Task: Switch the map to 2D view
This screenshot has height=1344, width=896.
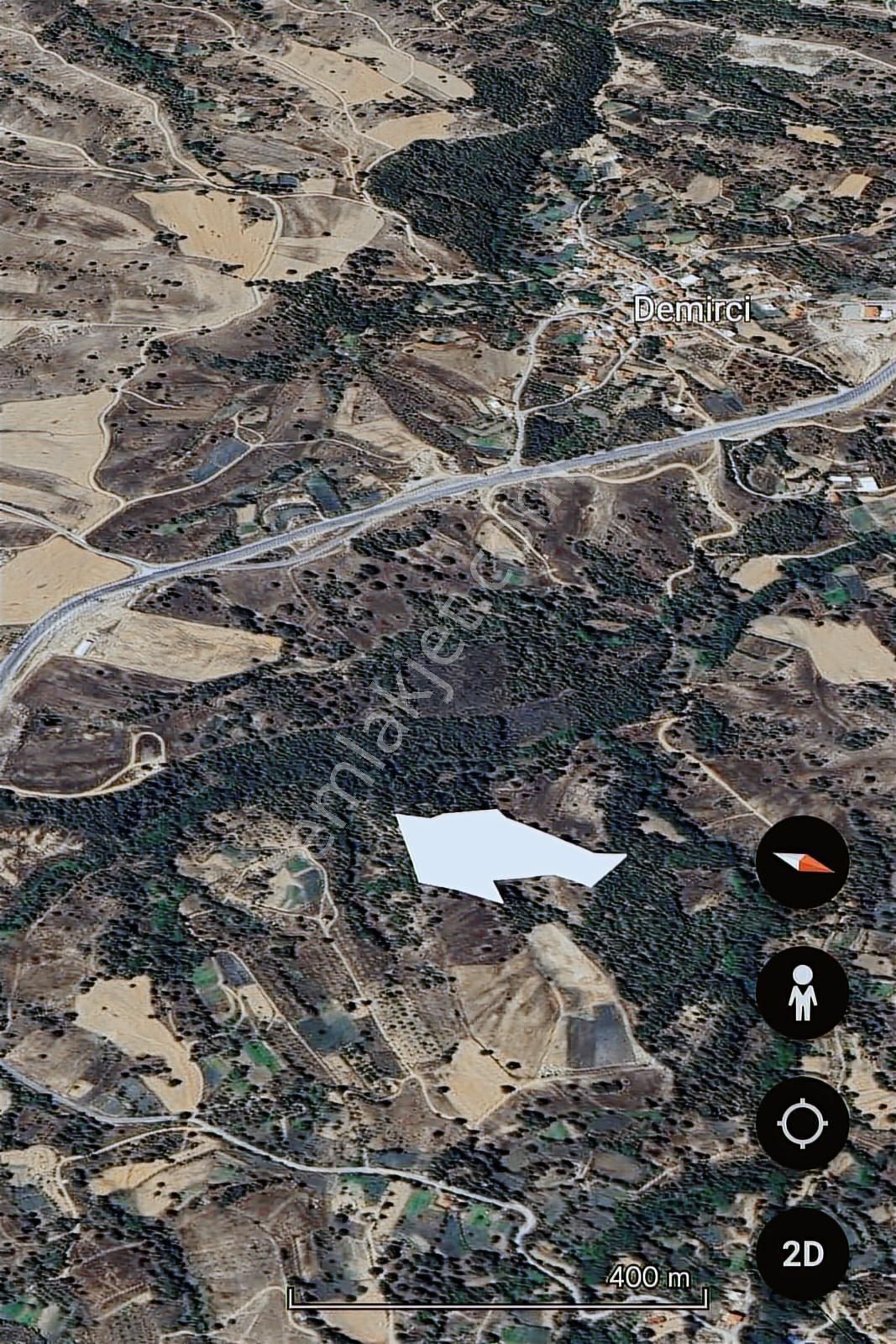Action: tap(802, 1253)
